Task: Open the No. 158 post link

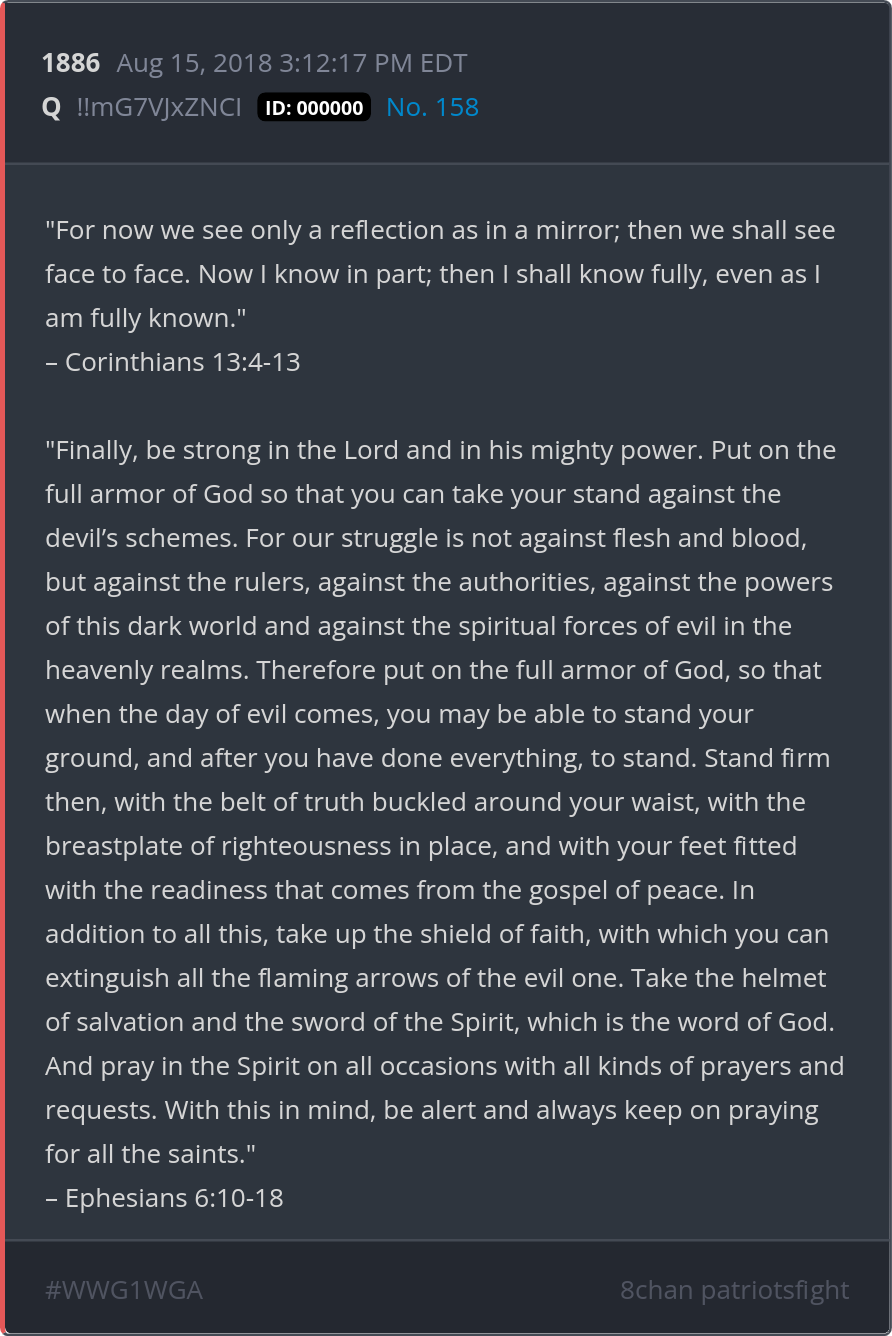Action: pos(432,107)
